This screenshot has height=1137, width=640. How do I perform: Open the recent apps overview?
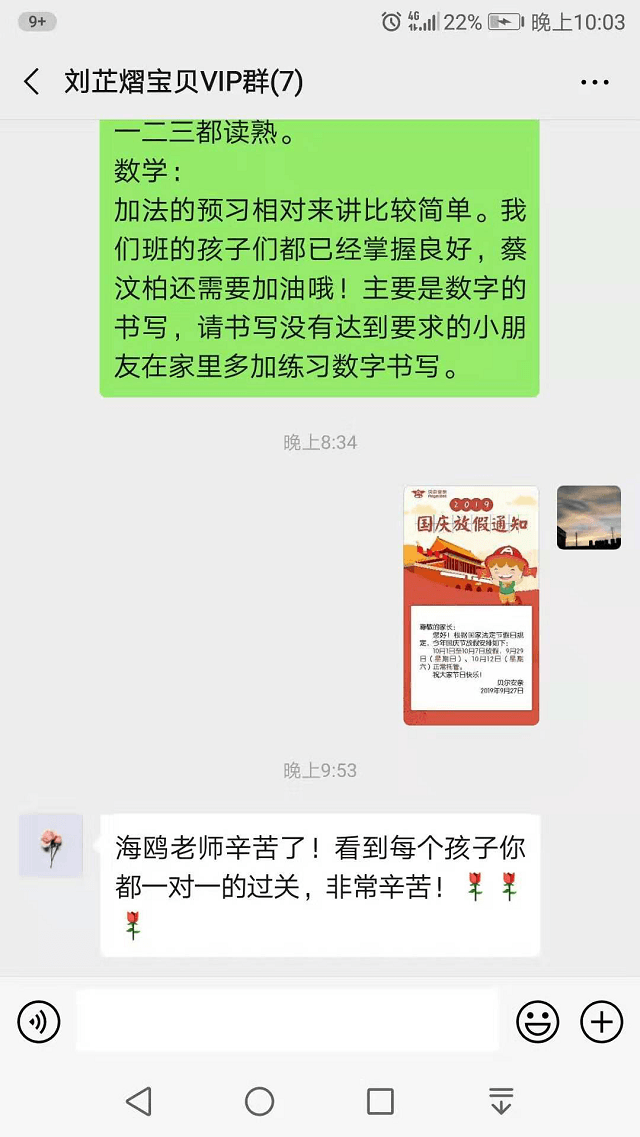tap(380, 1101)
